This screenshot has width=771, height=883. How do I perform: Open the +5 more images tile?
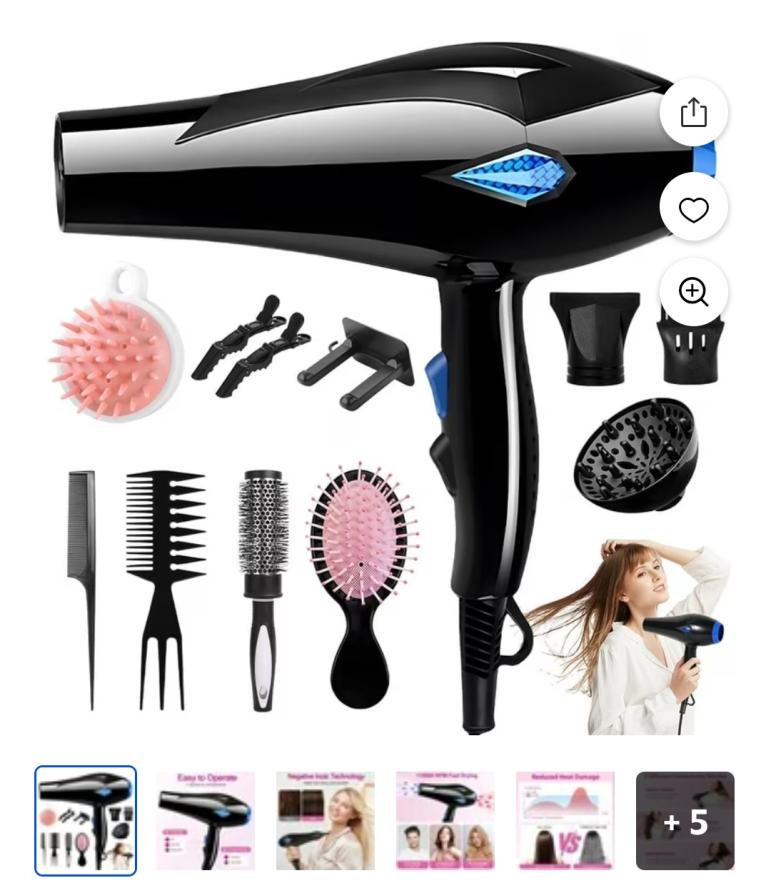pos(685,820)
